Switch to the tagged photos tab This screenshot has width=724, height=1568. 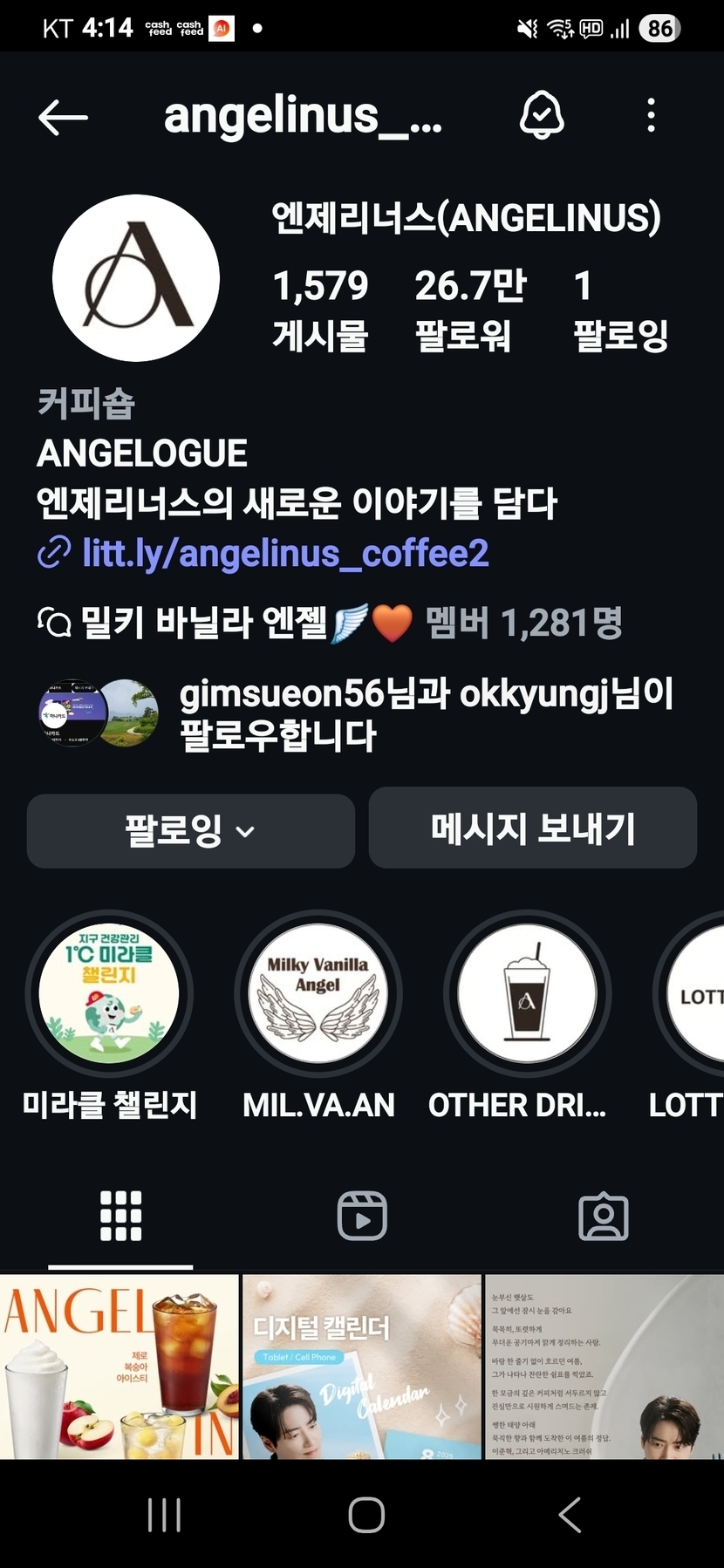(603, 1215)
